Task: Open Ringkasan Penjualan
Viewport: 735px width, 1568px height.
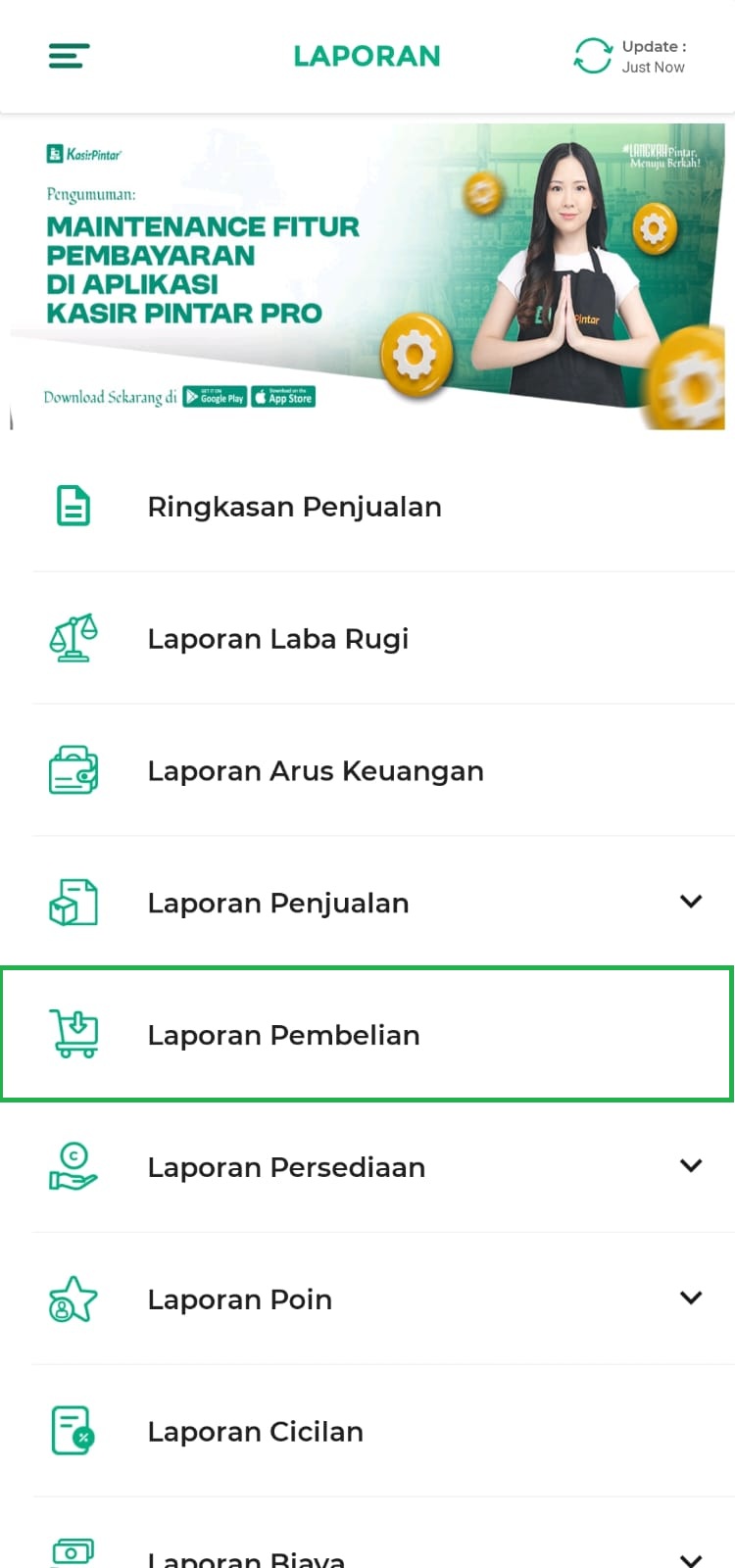Action: tap(294, 507)
